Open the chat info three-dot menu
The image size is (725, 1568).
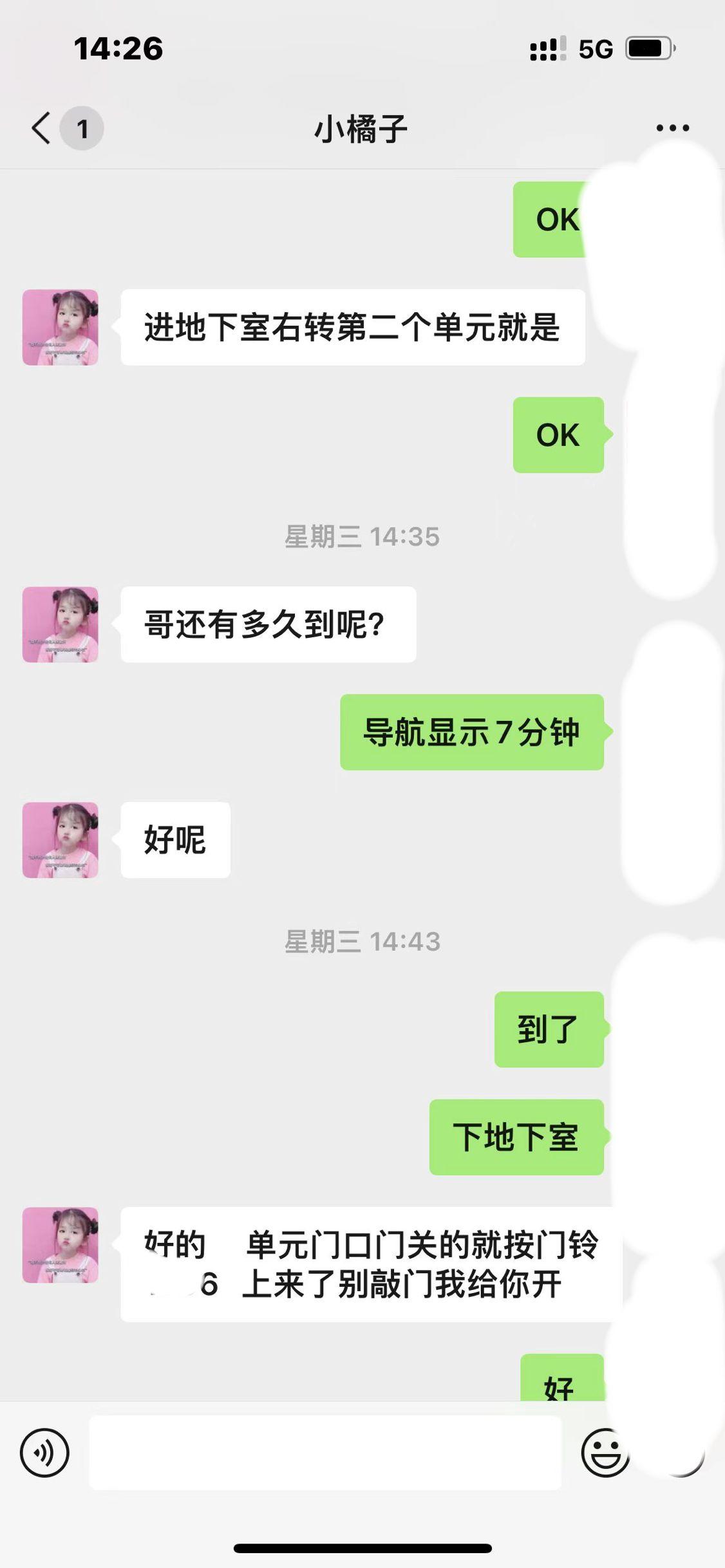click(672, 128)
